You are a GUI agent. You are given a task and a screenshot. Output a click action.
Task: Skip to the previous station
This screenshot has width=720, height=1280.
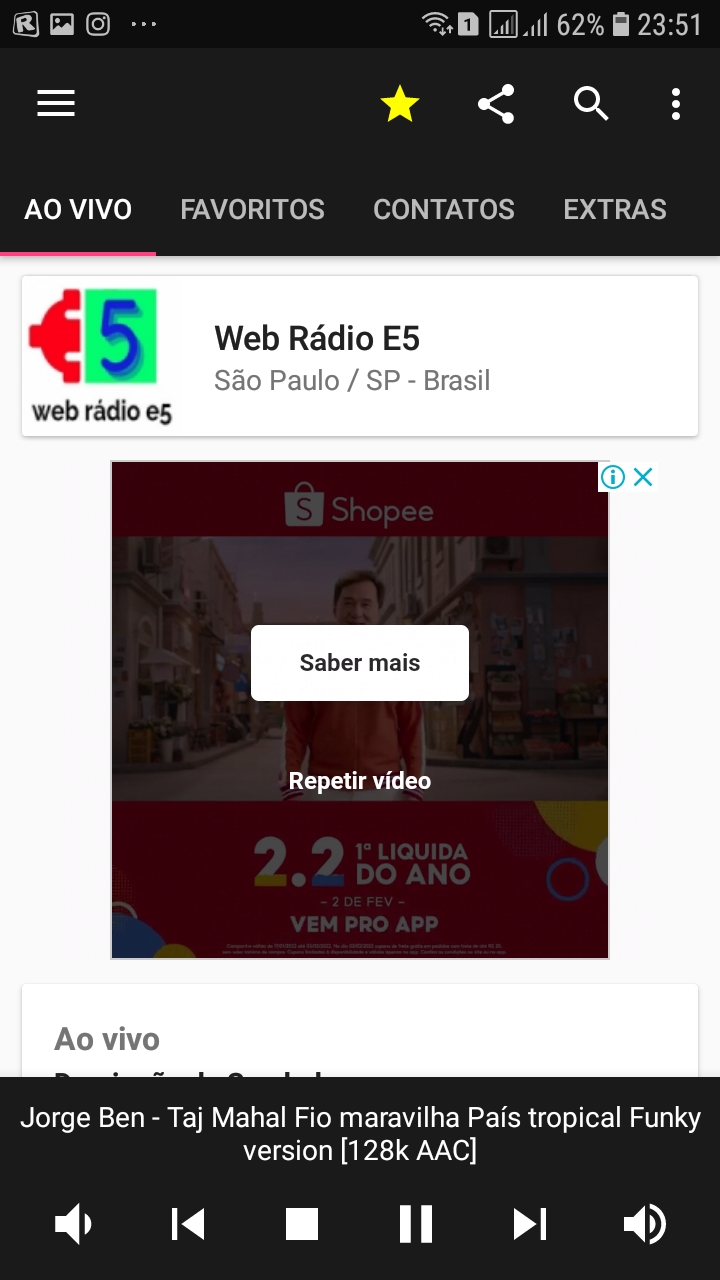tap(187, 1224)
